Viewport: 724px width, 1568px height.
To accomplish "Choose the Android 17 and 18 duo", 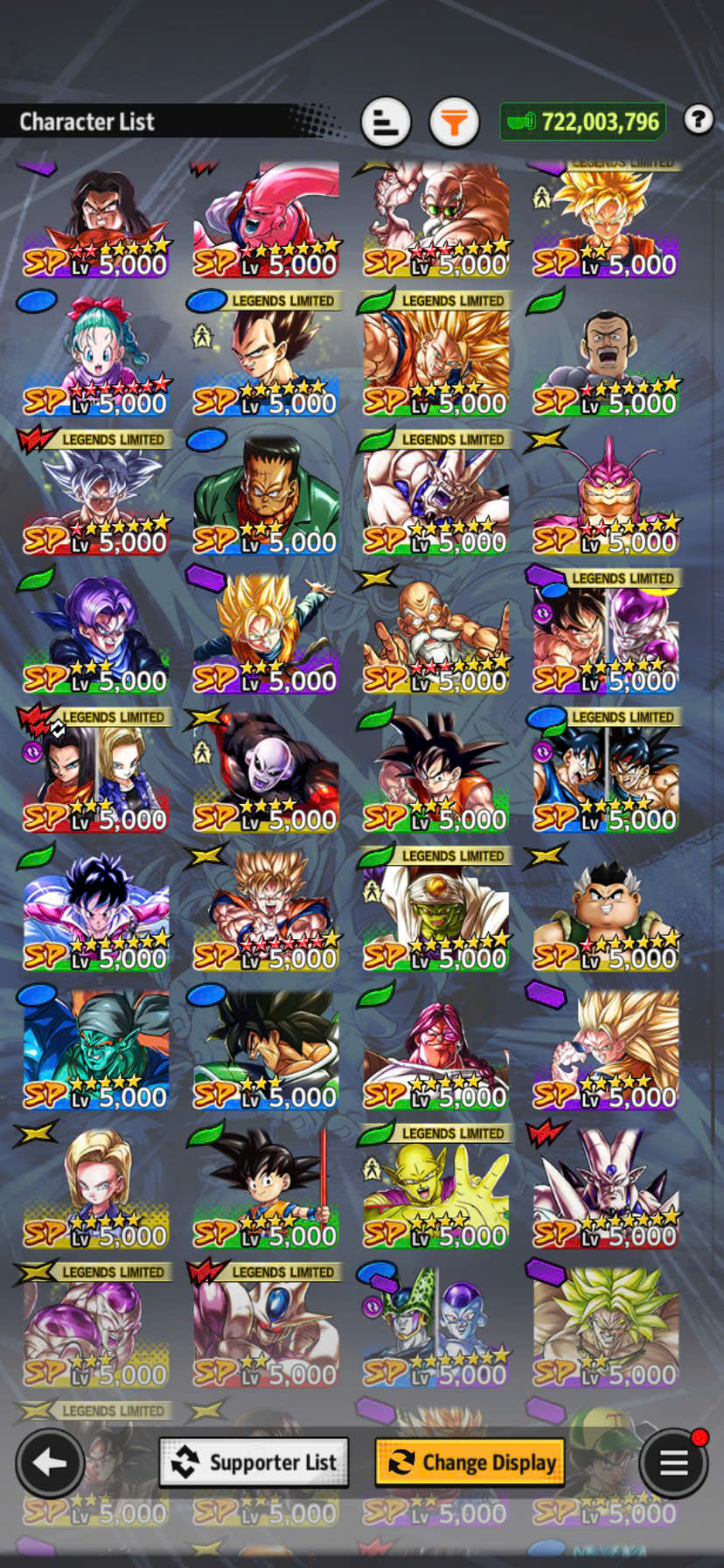I will [96, 771].
